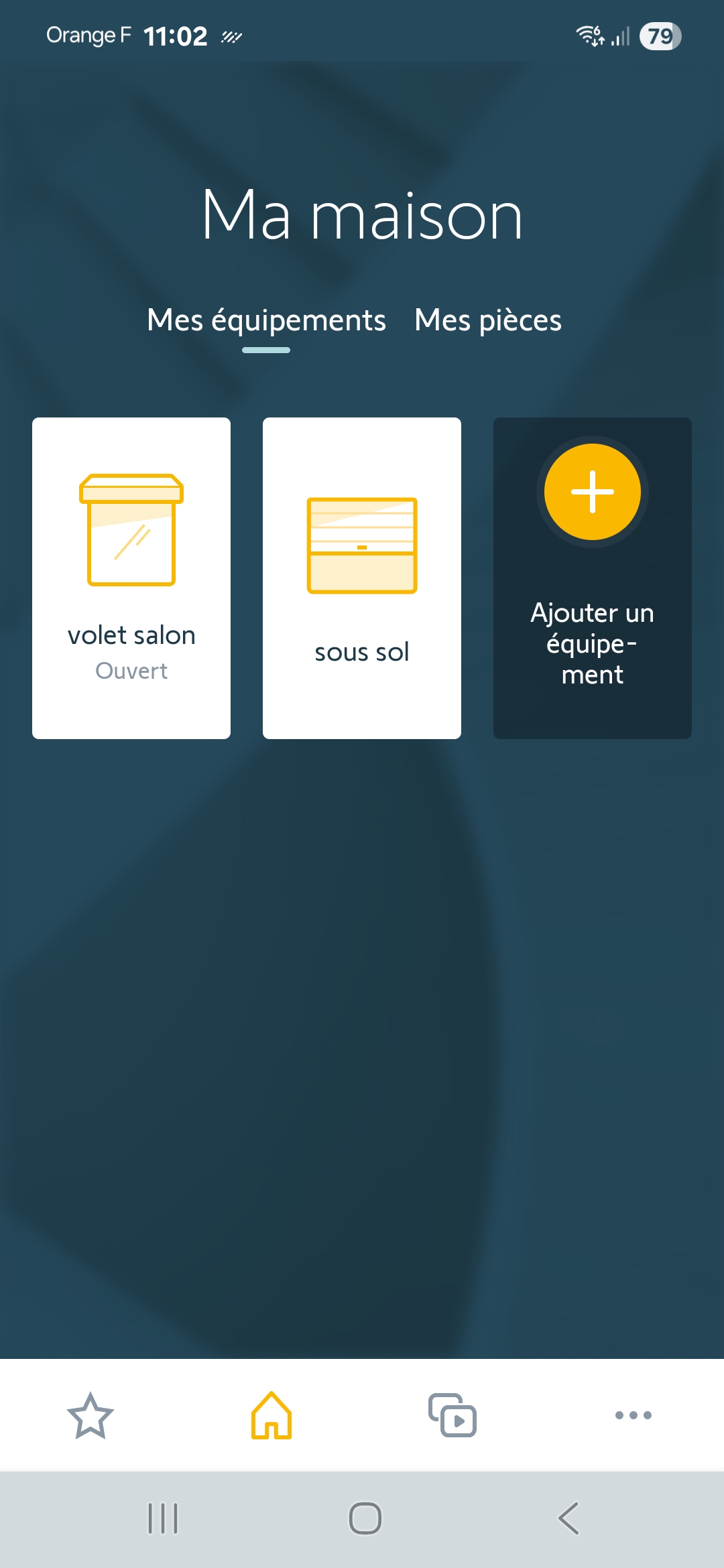
Task: Select the Mes équipements tab
Action: click(266, 320)
